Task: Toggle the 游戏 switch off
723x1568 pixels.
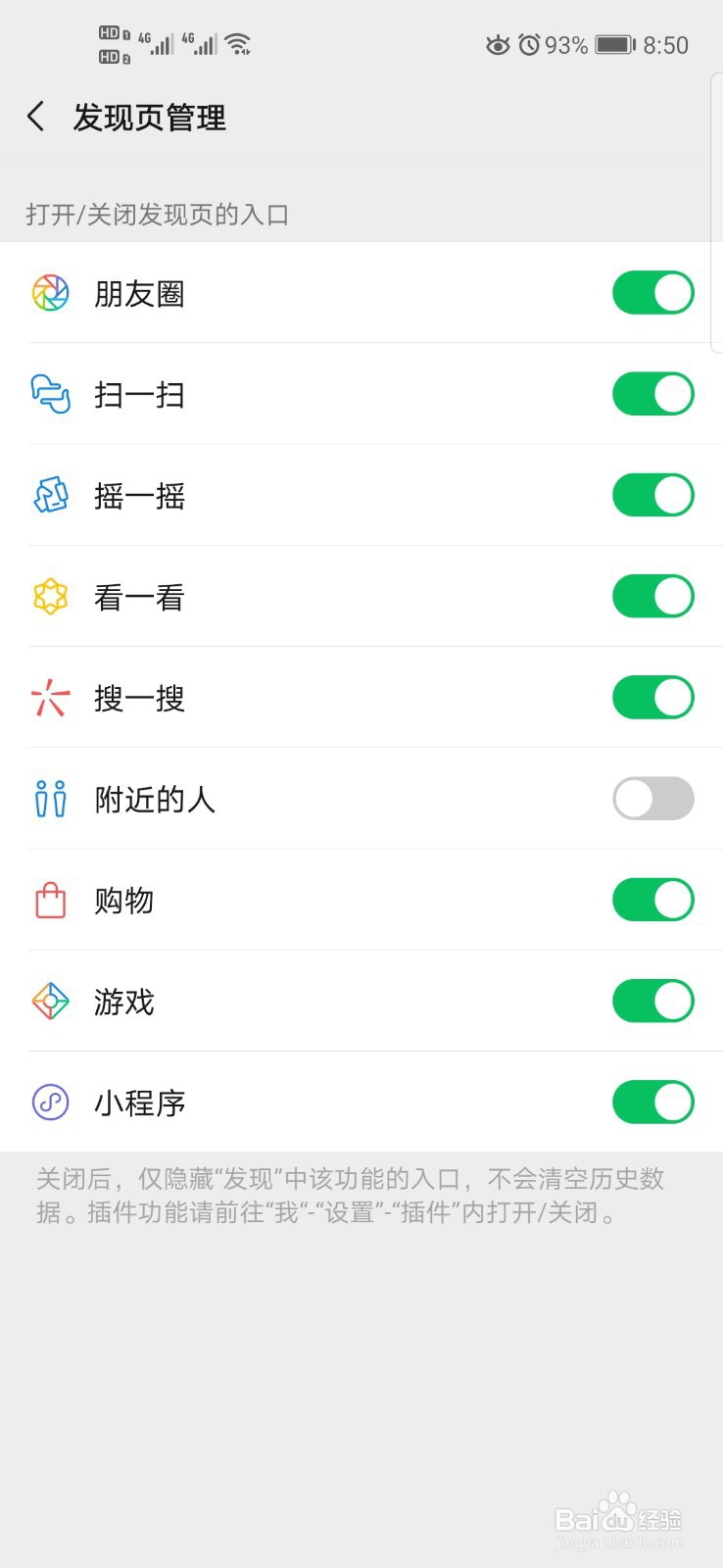Action: point(652,1001)
